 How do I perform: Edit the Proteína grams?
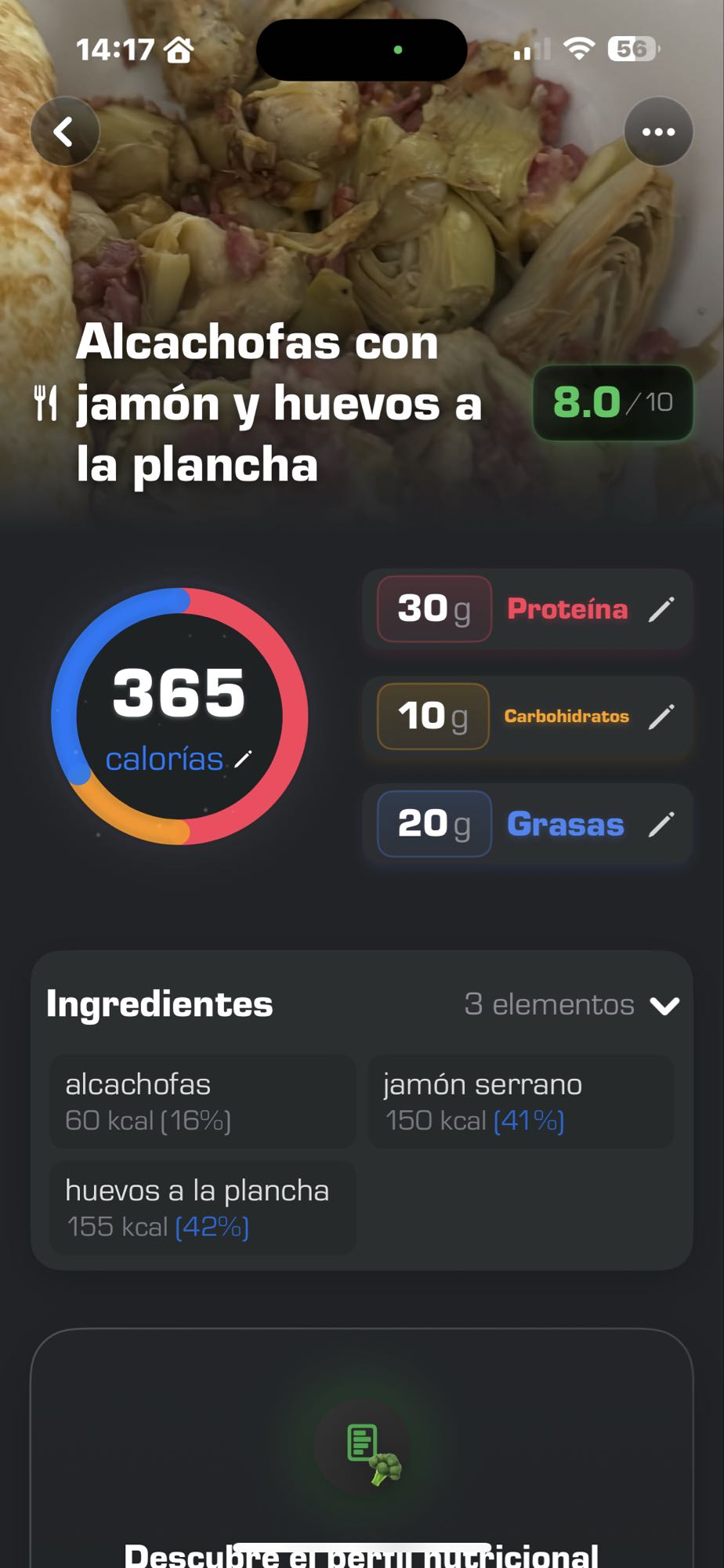click(x=663, y=610)
